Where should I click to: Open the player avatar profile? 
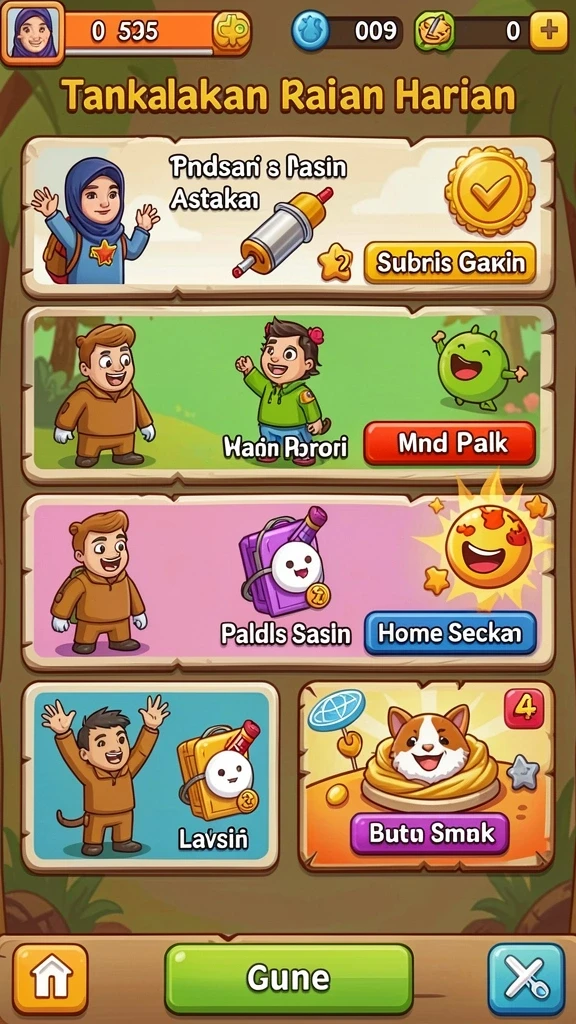[x=32, y=32]
